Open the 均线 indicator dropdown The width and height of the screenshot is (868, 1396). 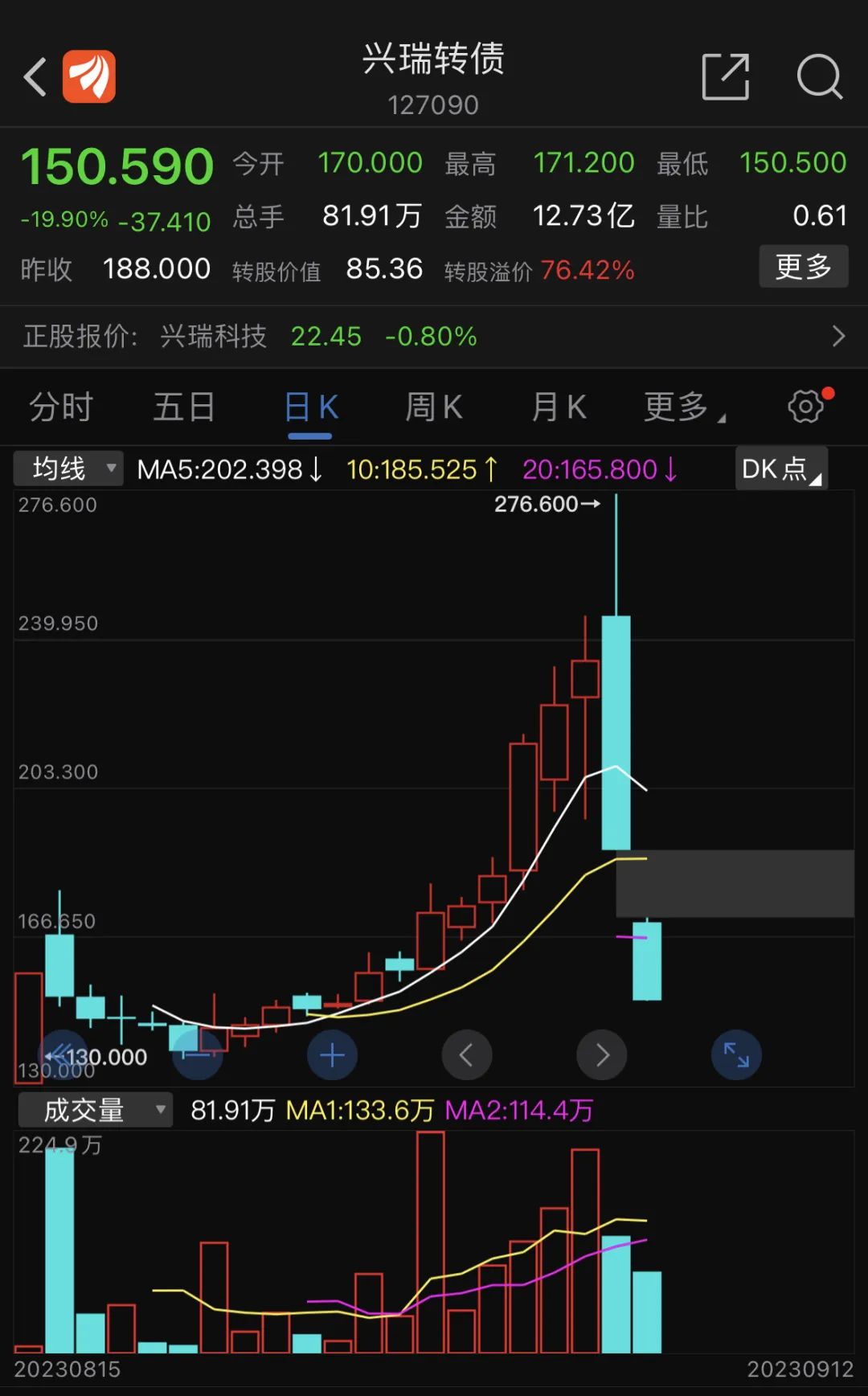69,469
